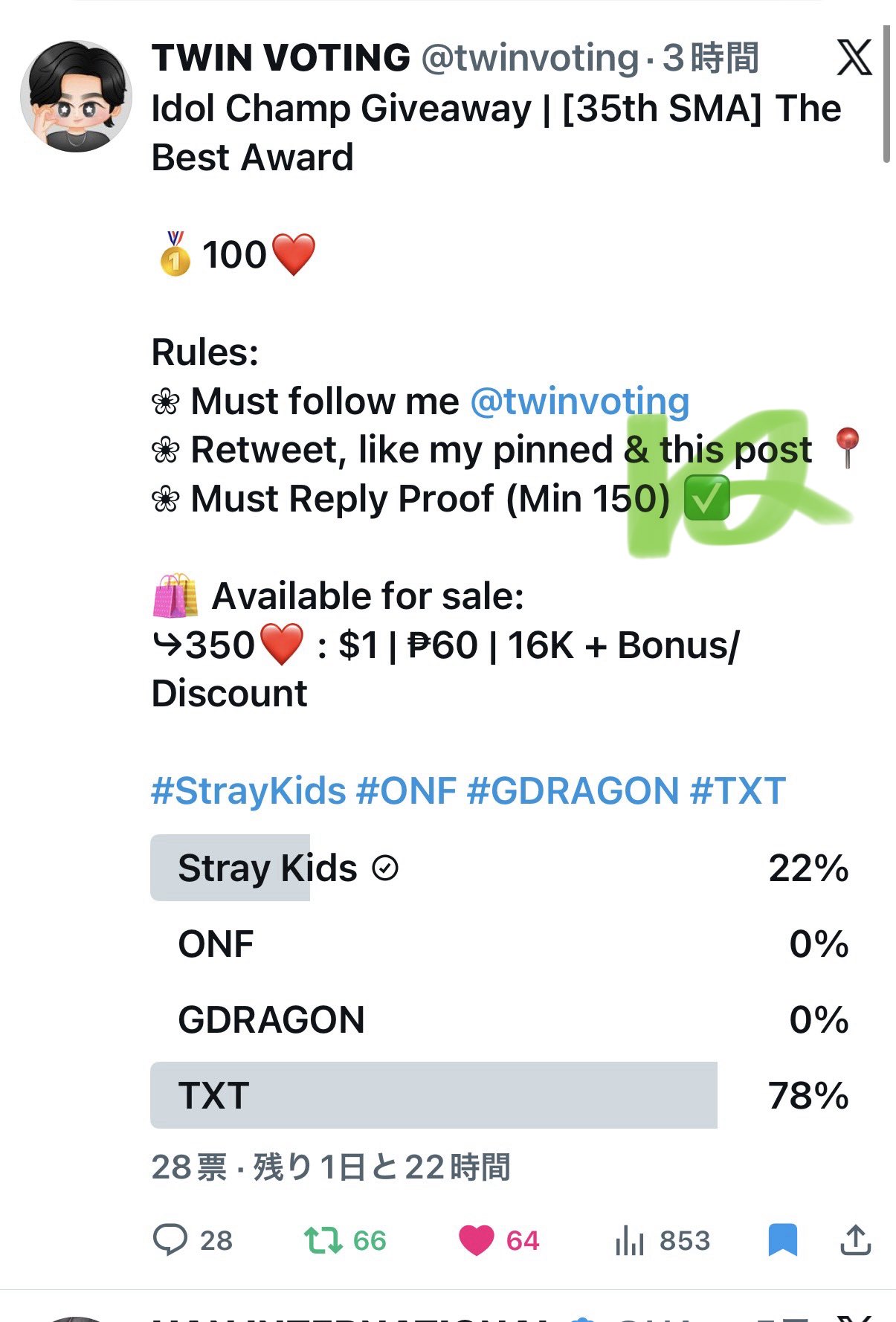Open the @twinvoting mention link
Screen dimensions: 896x1322
[x=579, y=402]
